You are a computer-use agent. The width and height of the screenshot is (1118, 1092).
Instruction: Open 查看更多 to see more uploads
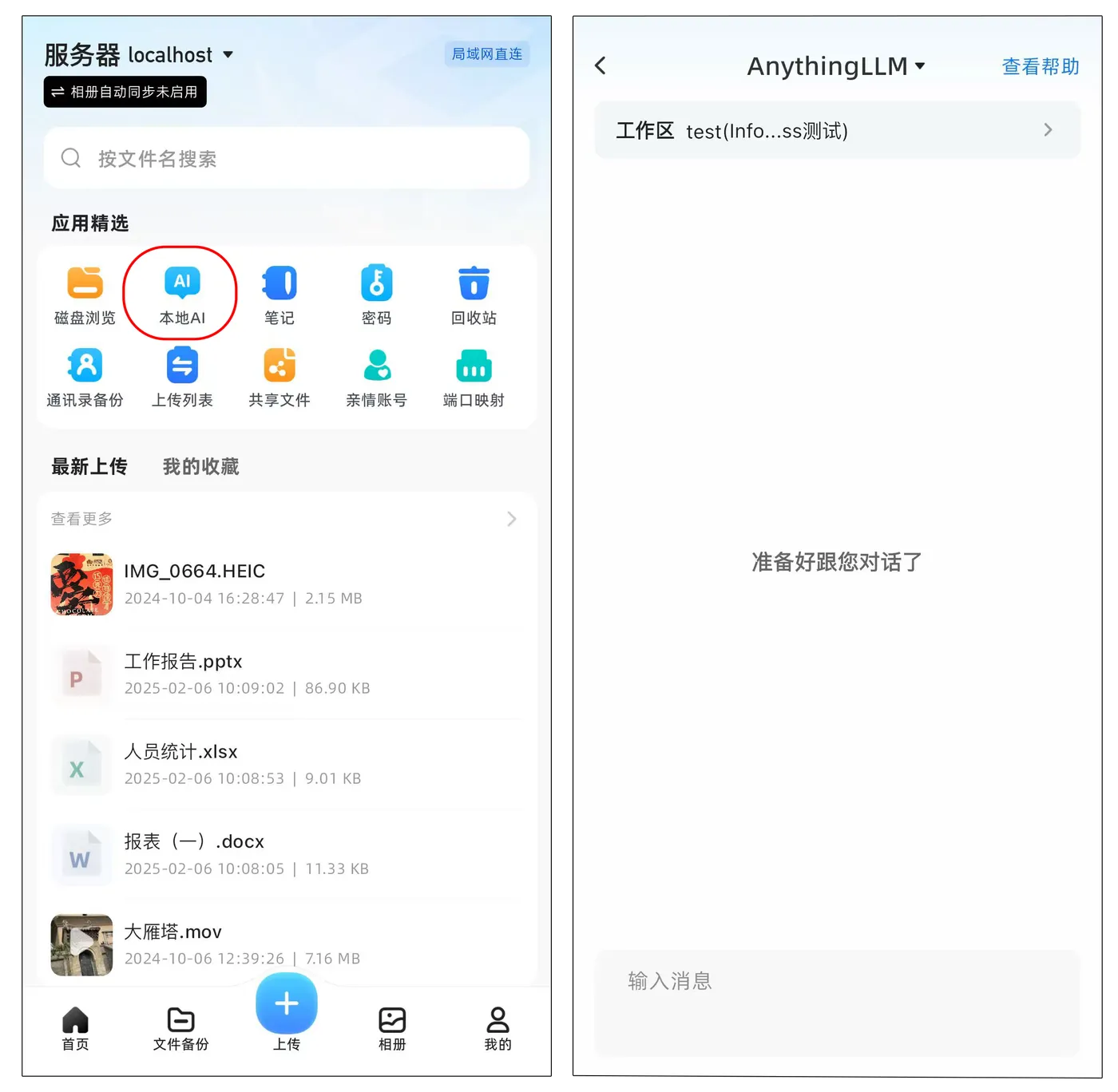[284, 519]
